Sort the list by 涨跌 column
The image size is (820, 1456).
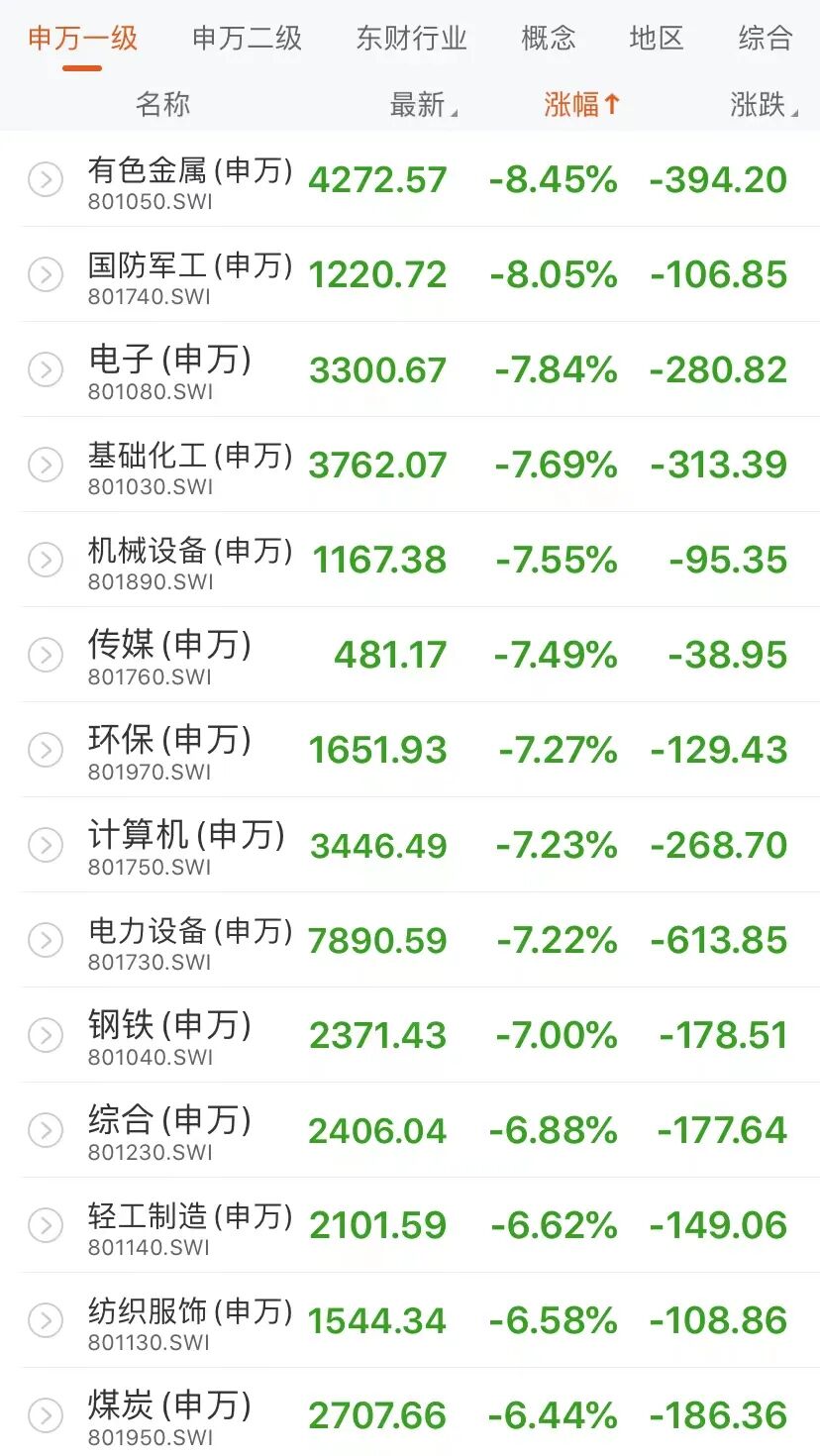(764, 104)
